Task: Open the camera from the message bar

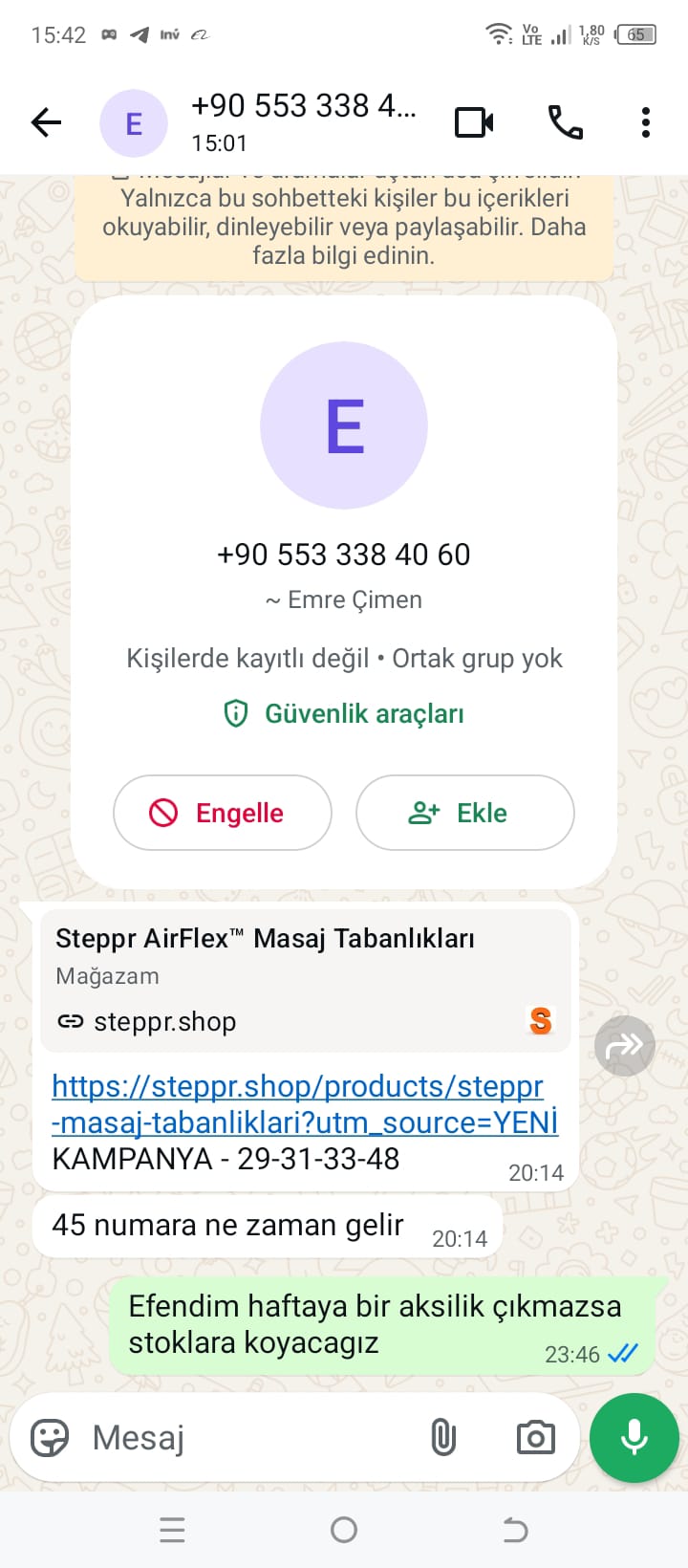Action: pos(535,1437)
